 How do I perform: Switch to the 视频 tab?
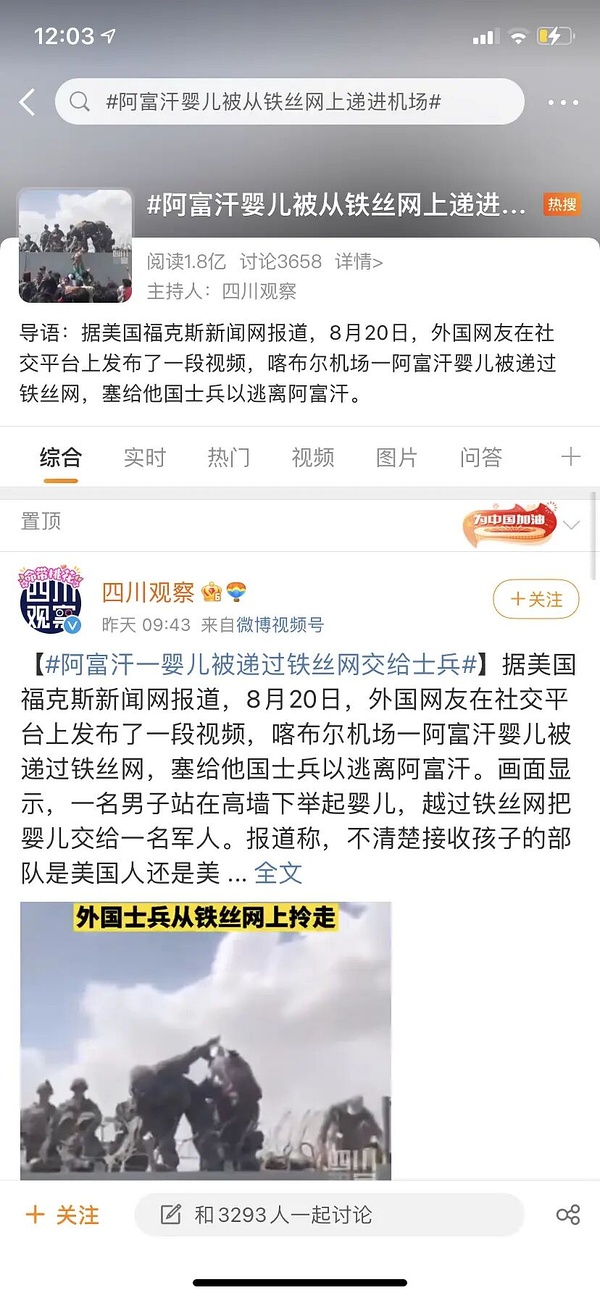(x=312, y=458)
